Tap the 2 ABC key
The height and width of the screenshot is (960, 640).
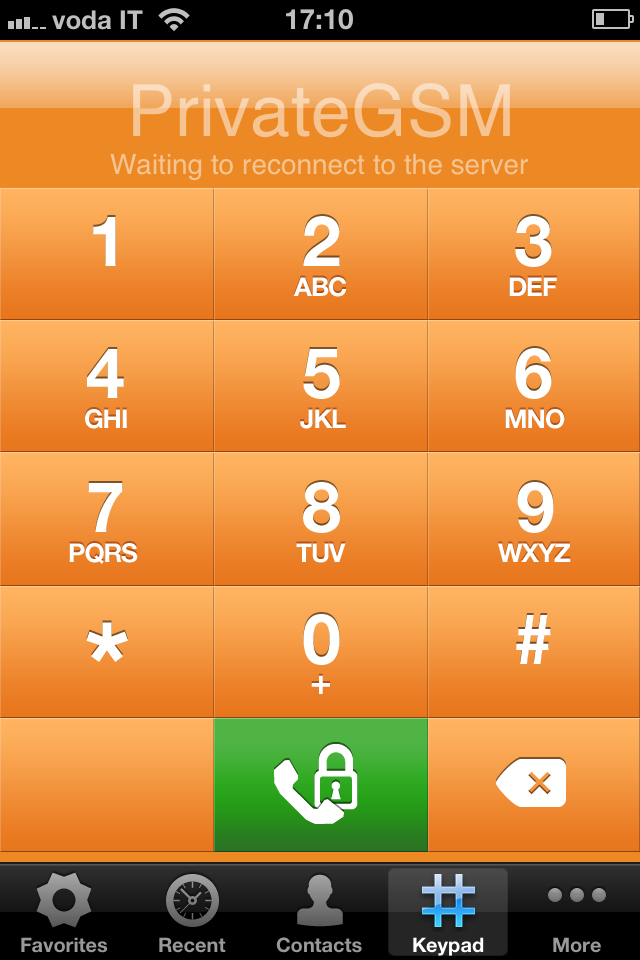[320, 254]
